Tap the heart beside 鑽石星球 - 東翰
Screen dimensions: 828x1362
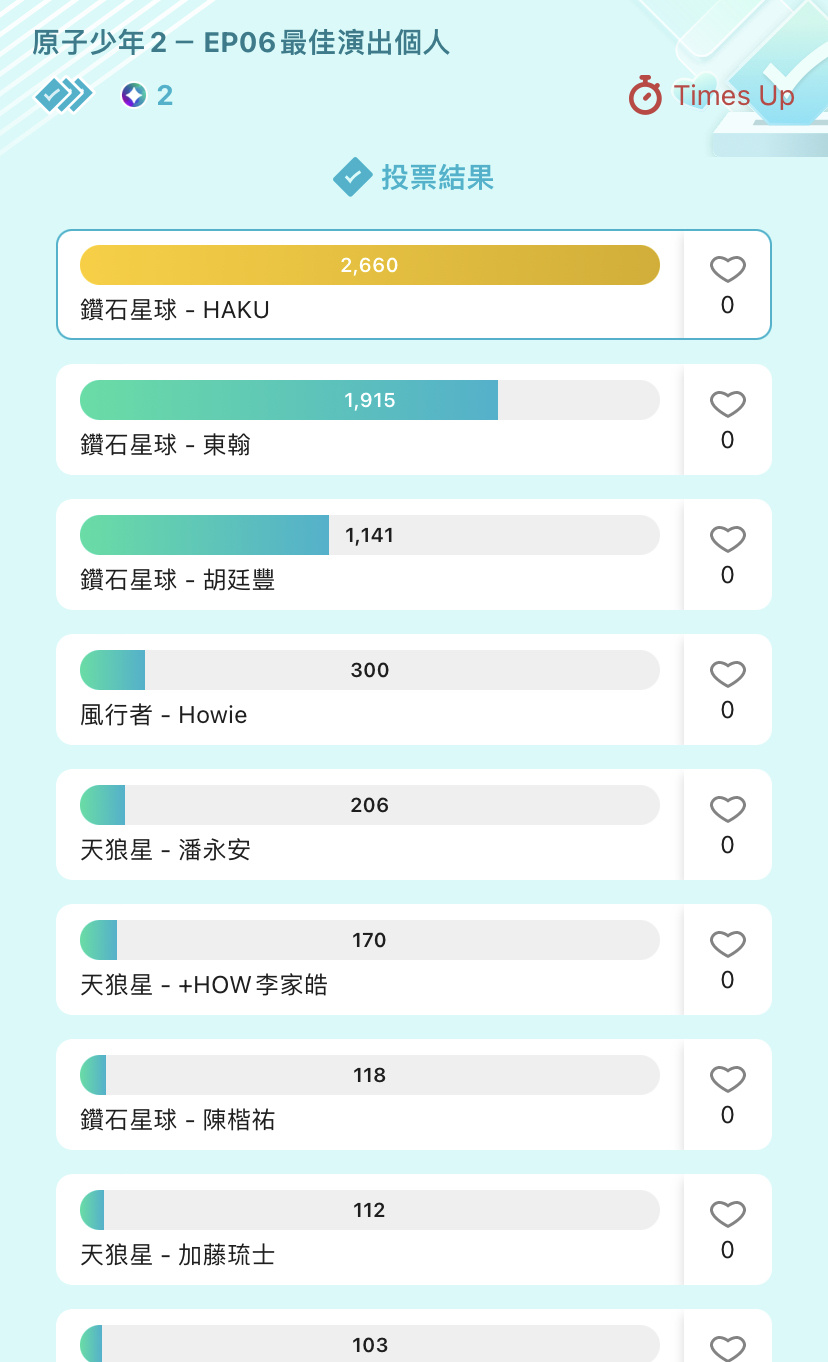pyautogui.click(x=727, y=405)
